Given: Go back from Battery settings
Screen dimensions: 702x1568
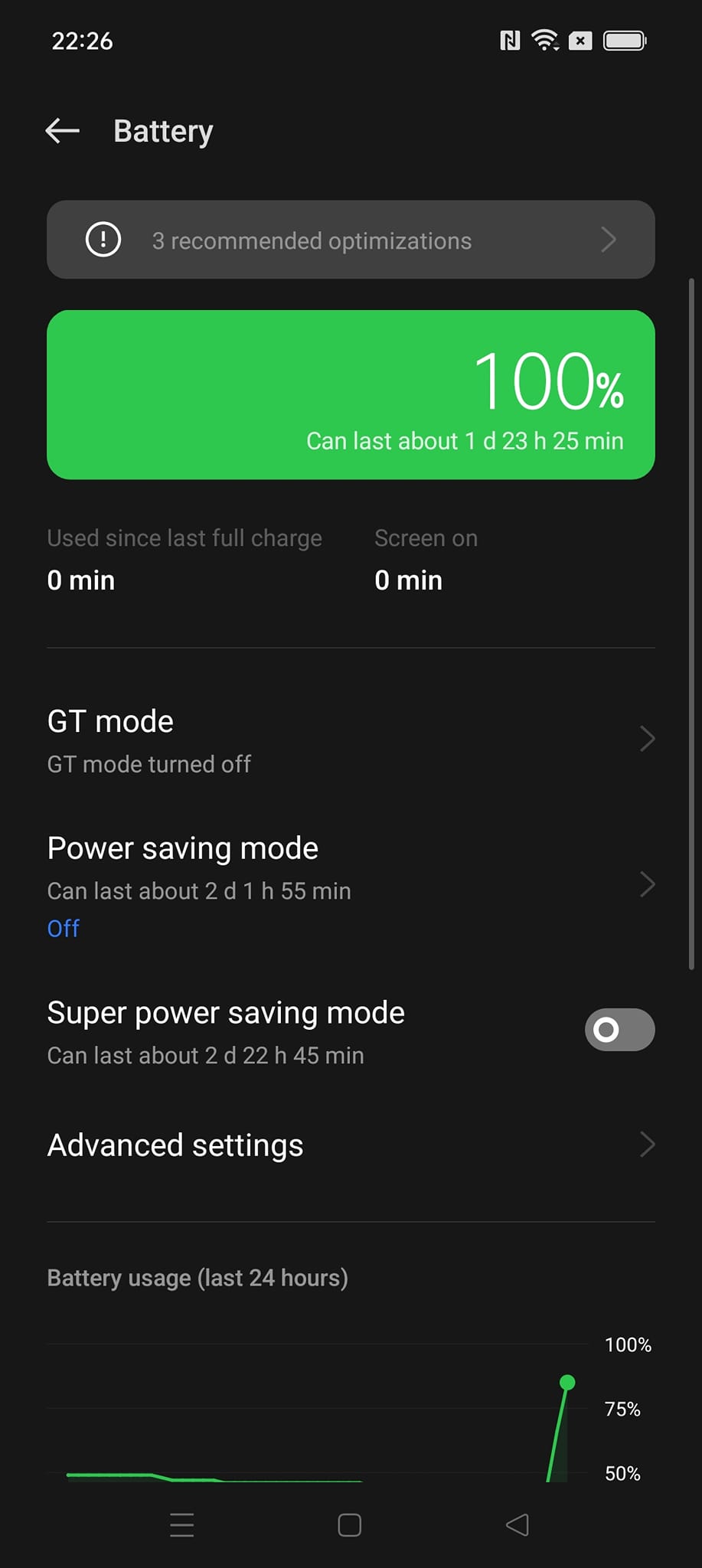Looking at the screenshot, I should 63,131.
